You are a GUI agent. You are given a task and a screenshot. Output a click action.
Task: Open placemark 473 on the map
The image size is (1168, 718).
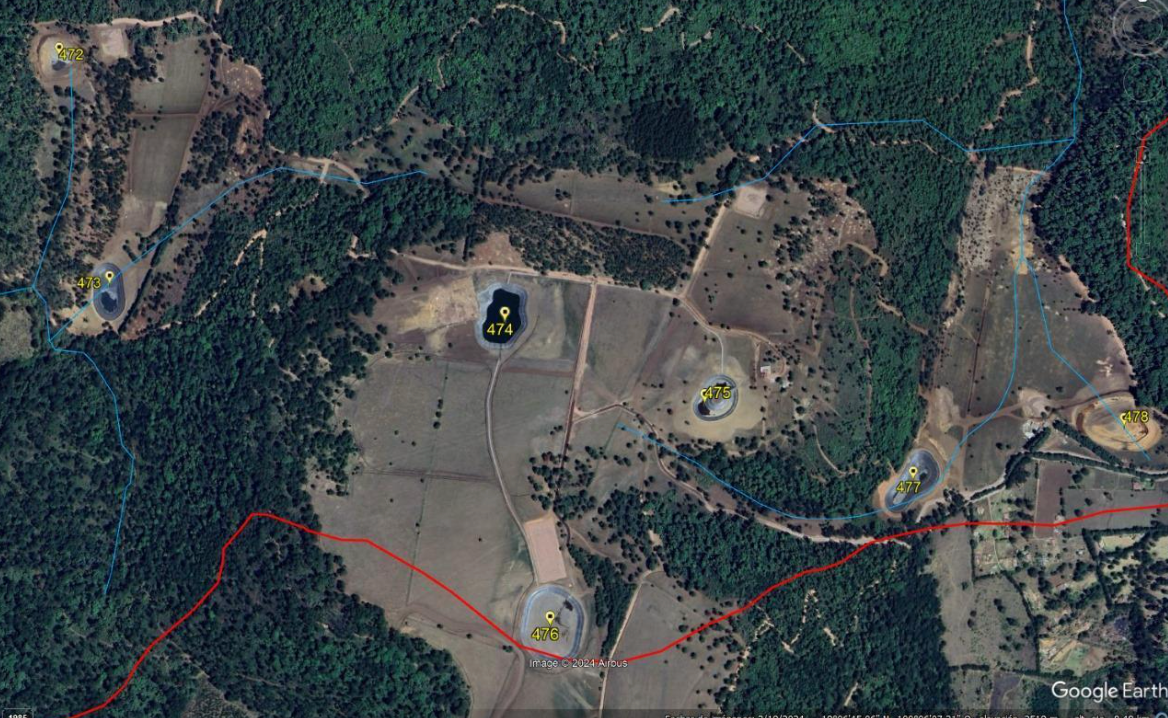[109, 277]
